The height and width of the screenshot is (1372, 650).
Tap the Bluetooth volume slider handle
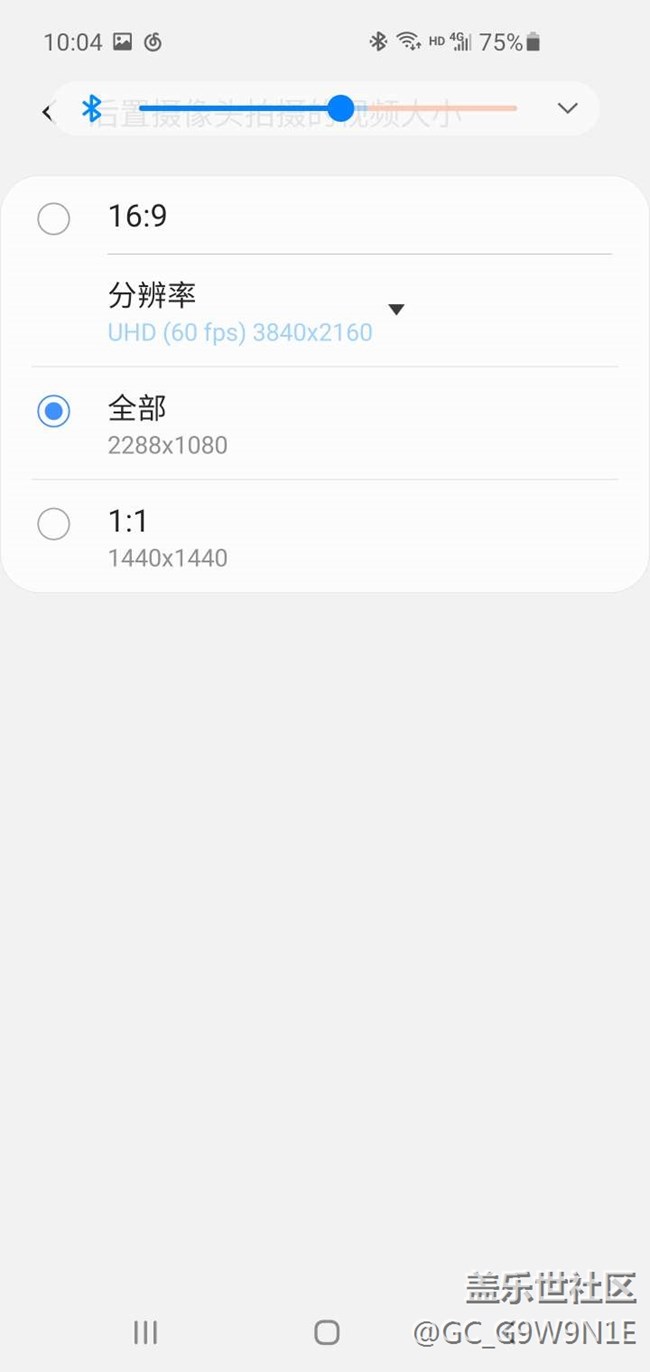click(341, 108)
